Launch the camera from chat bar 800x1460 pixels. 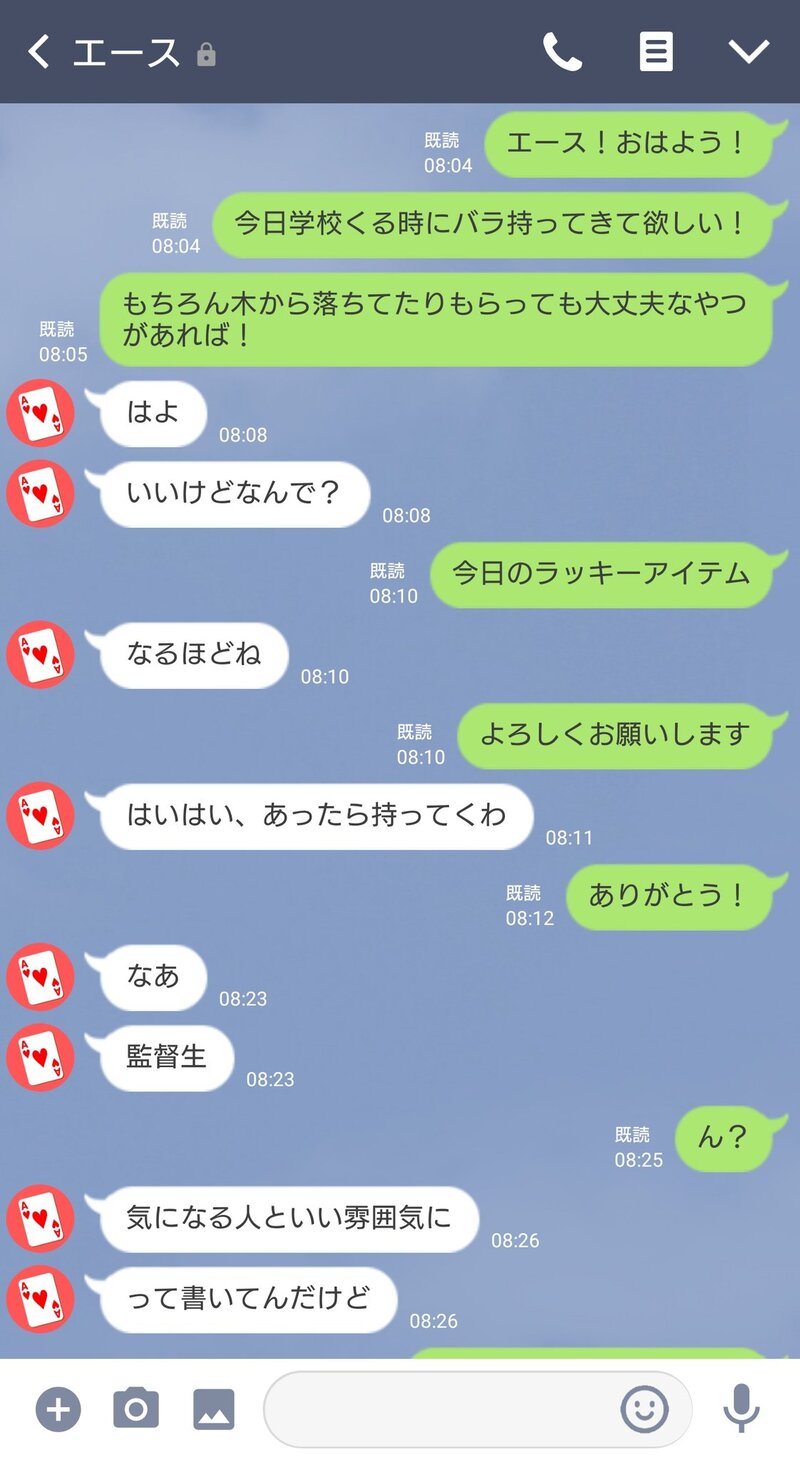[x=136, y=1410]
